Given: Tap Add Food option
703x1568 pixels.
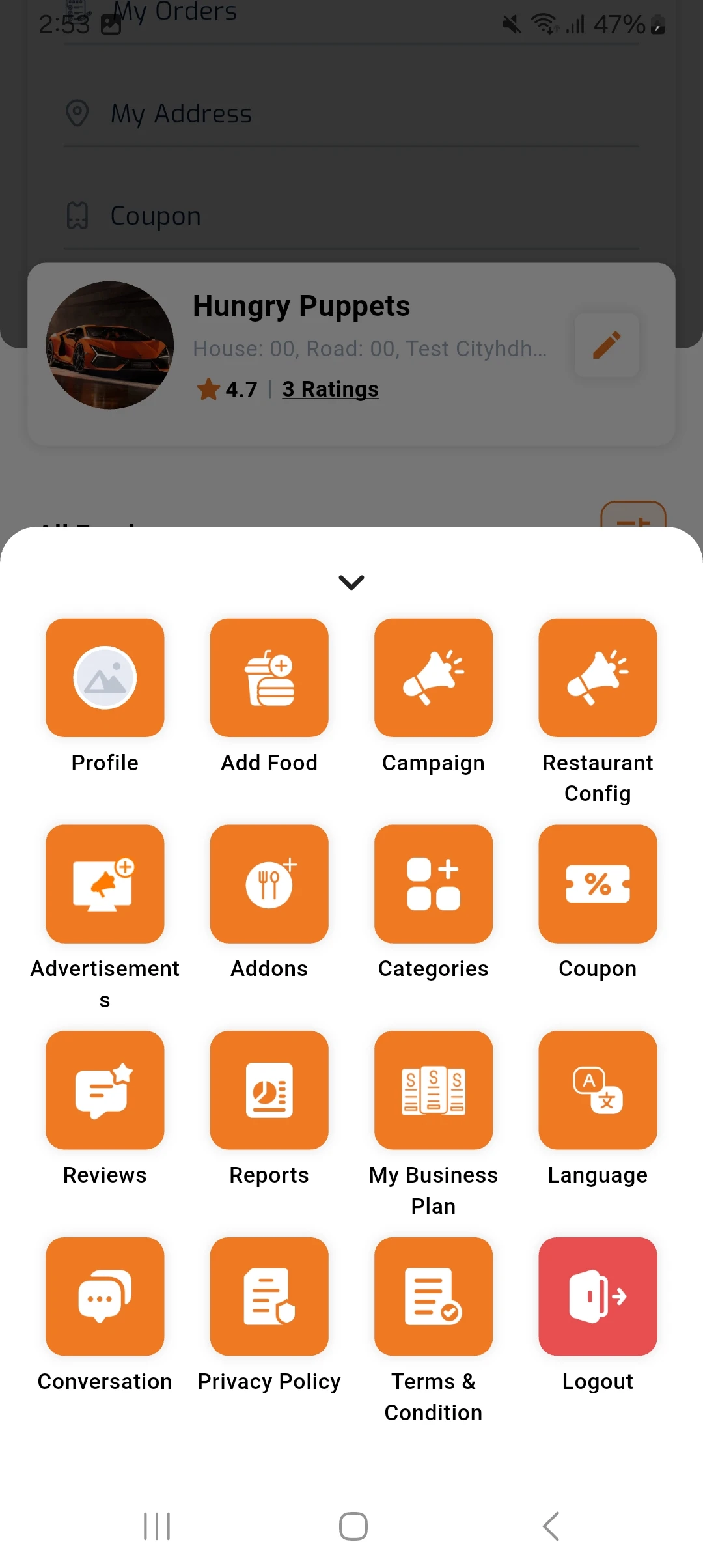Looking at the screenshot, I should pos(269,677).
